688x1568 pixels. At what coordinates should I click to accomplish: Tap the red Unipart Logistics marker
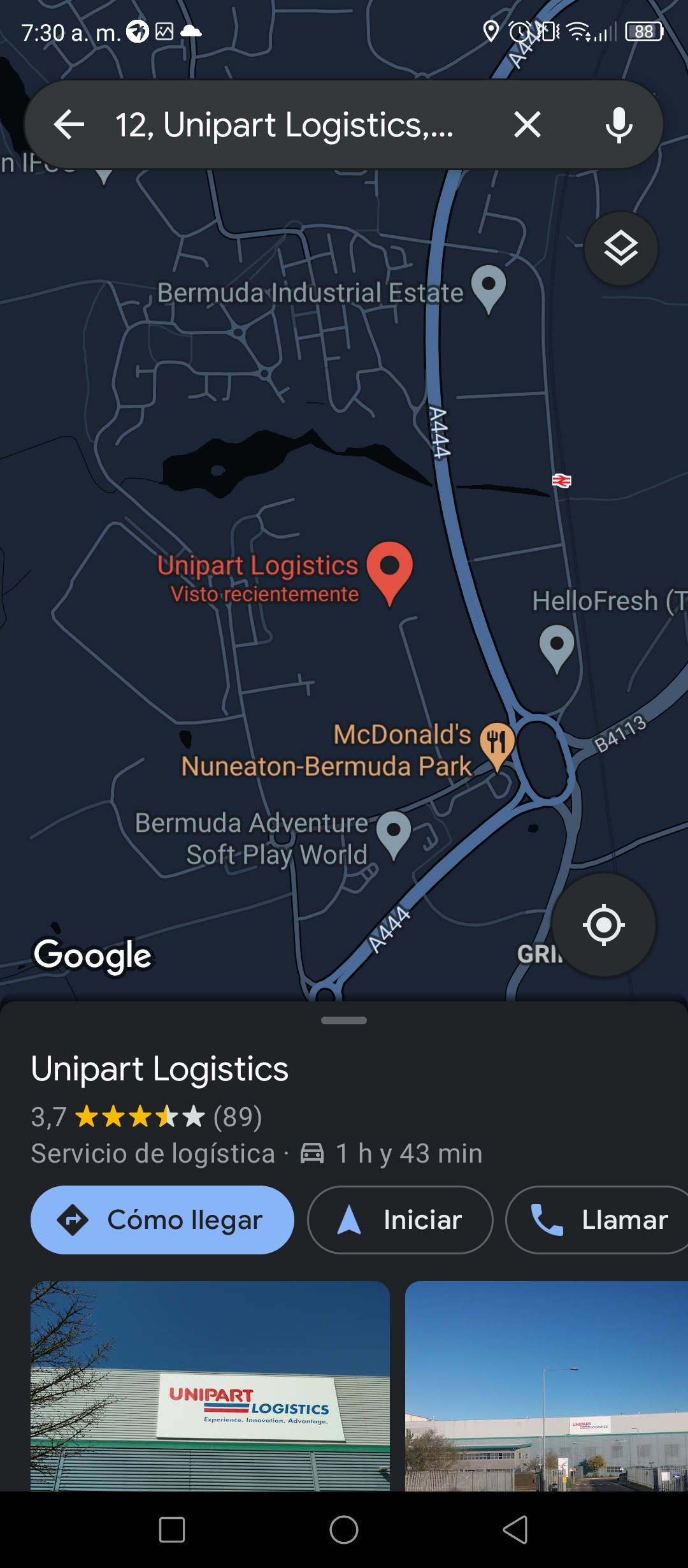coord(389,572)
